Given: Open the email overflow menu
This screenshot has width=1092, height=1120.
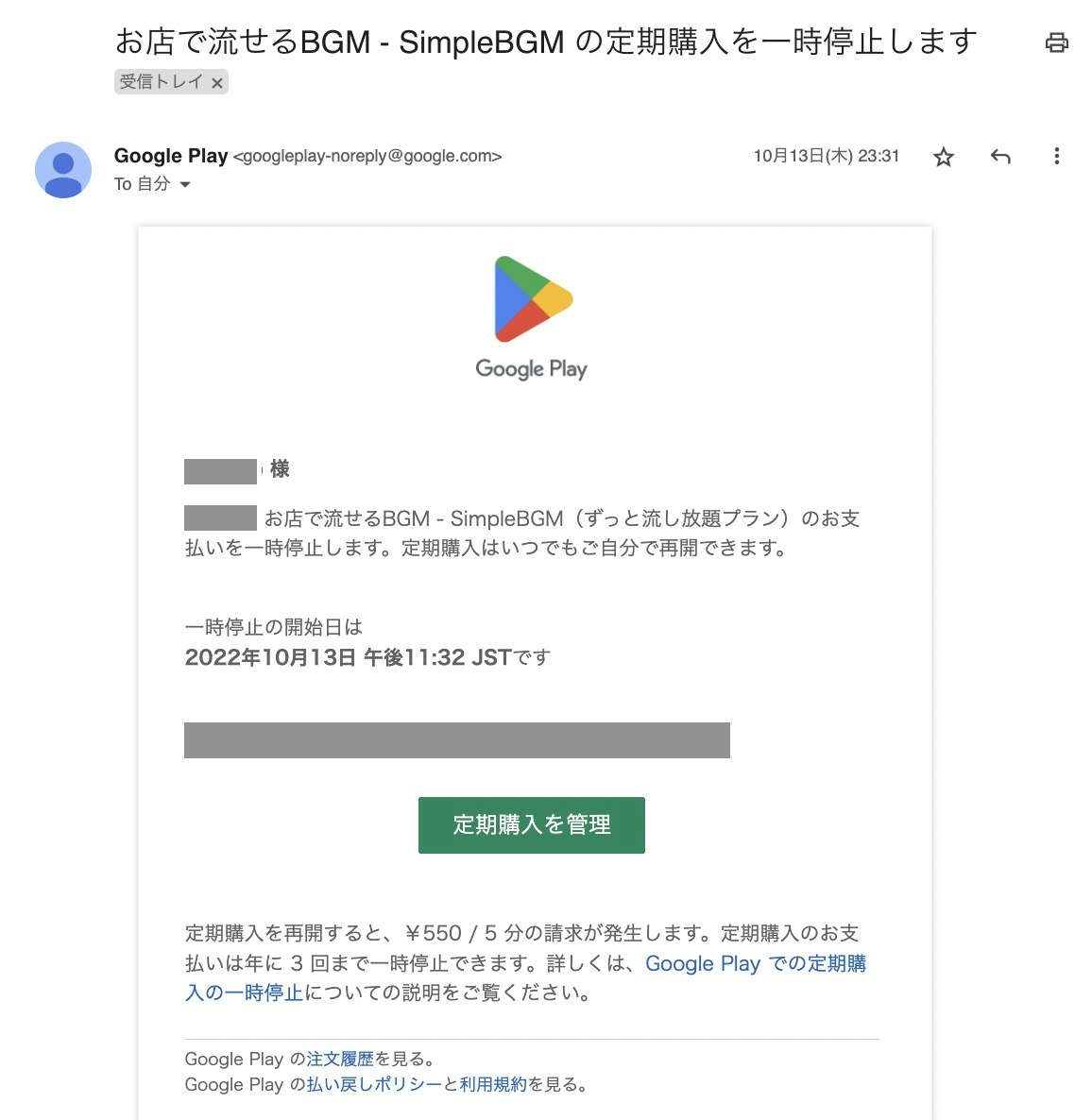Looking at the screenshot, I should (x=1056, y=157).
